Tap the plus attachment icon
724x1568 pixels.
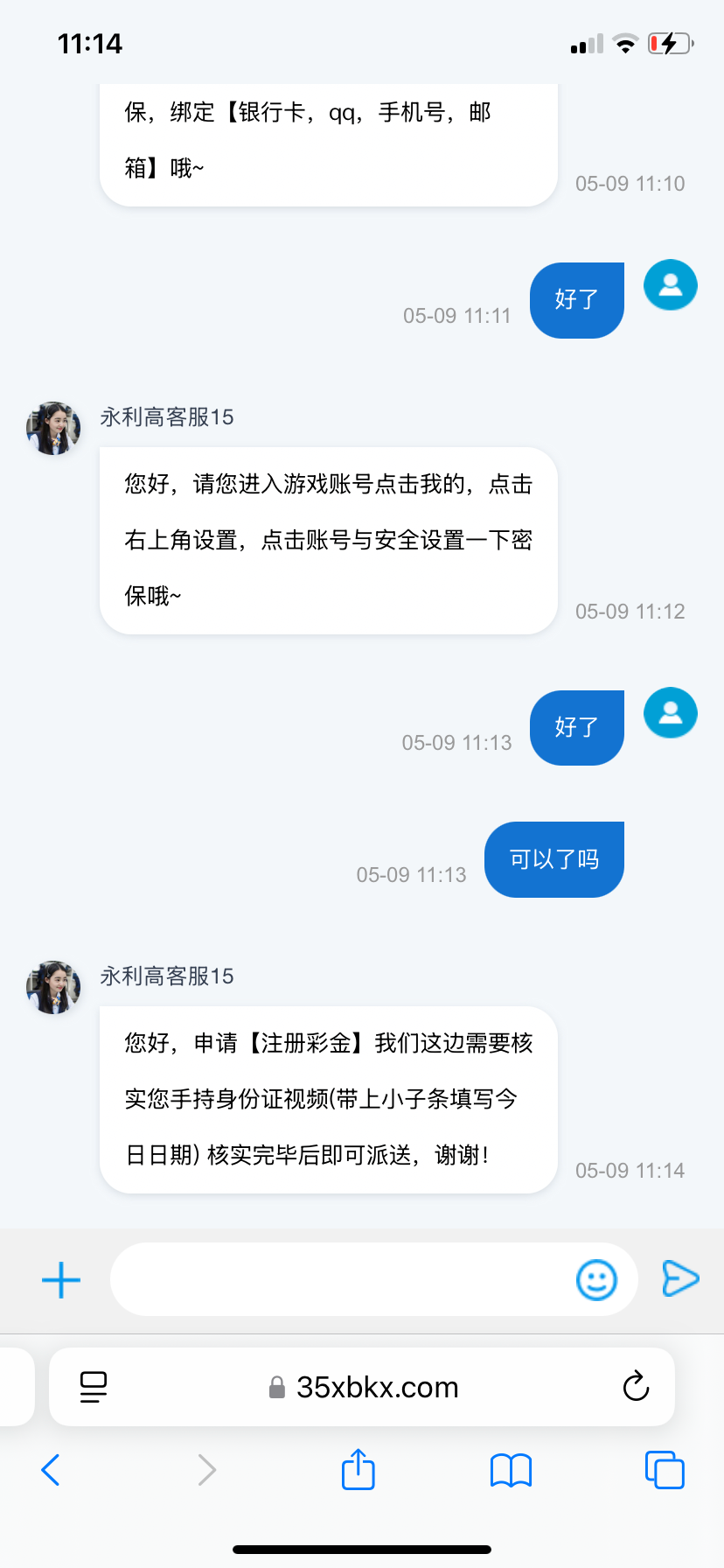point(61,1280)
